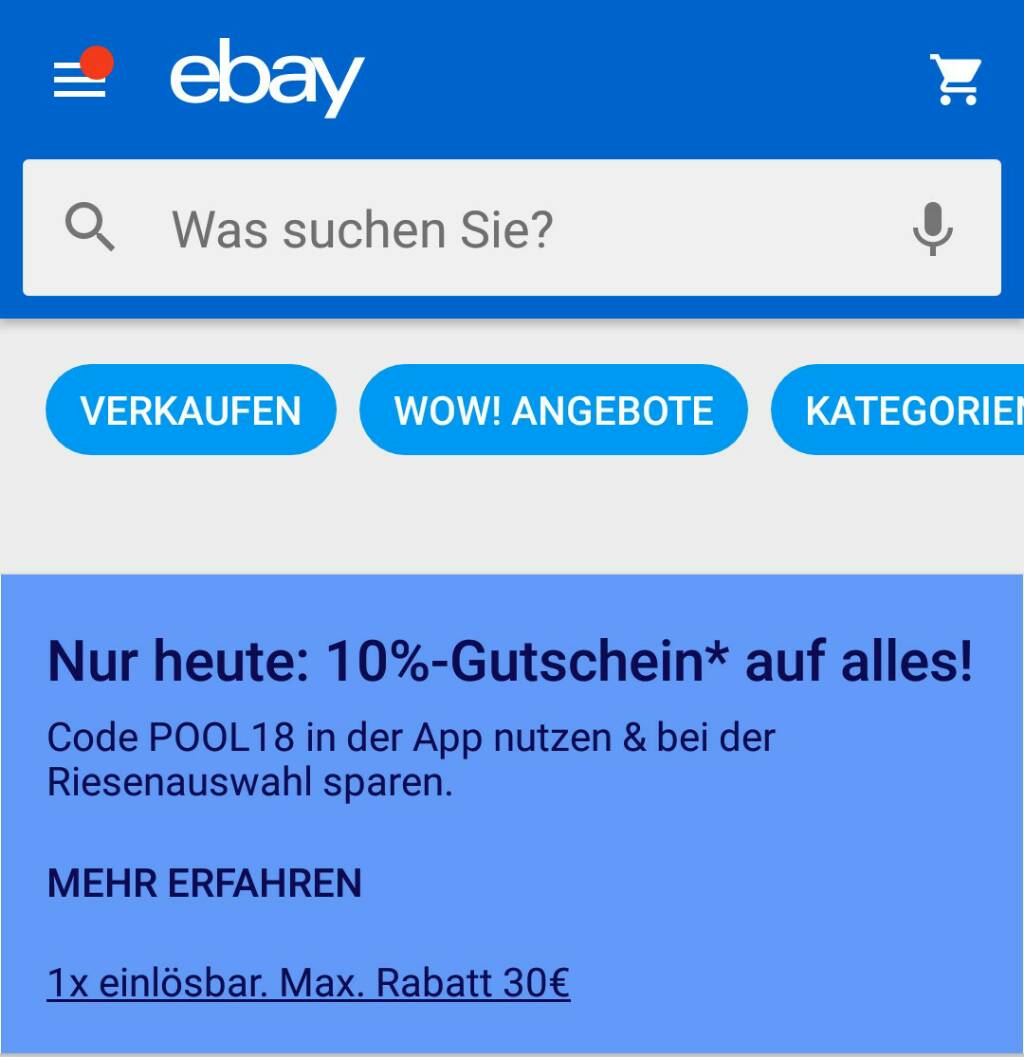Open the '1x einlösbar. Max. Rabatt 30€' link
The image size is (1024, 1057).
(x=308, y=984)
